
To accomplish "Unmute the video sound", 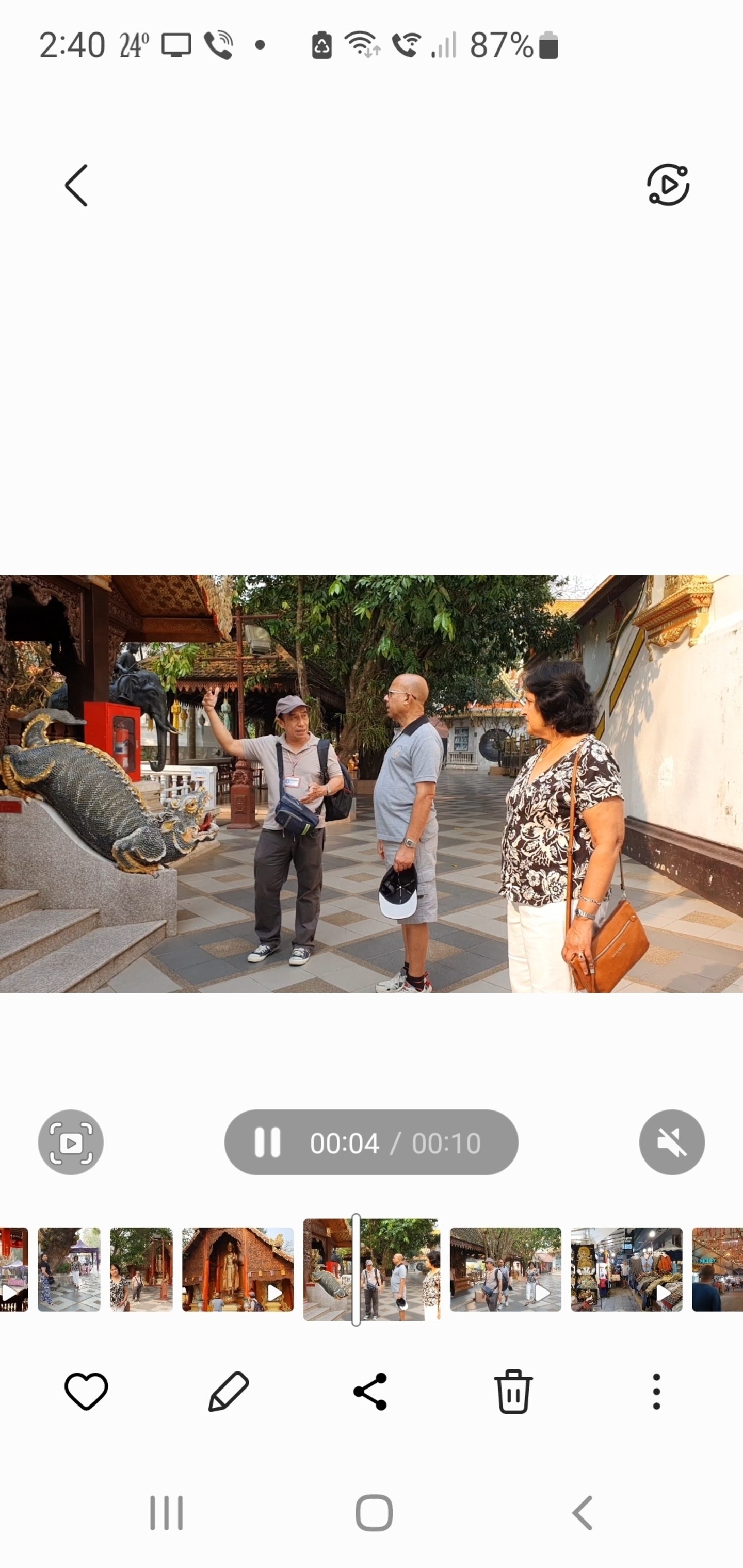I will tap(671, 1142).
